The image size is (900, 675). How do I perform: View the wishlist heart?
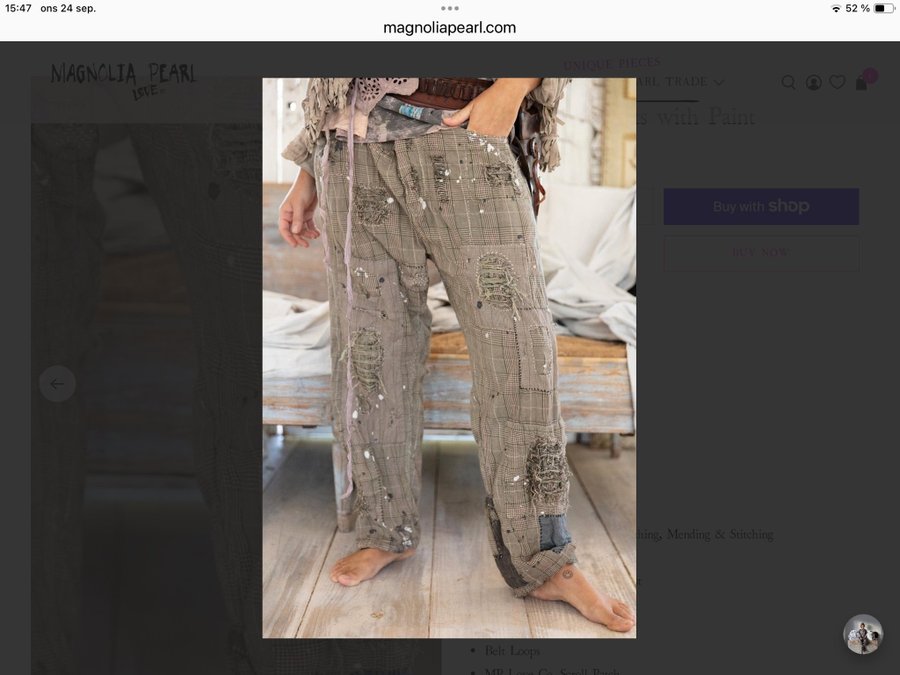tap(837, 83)
